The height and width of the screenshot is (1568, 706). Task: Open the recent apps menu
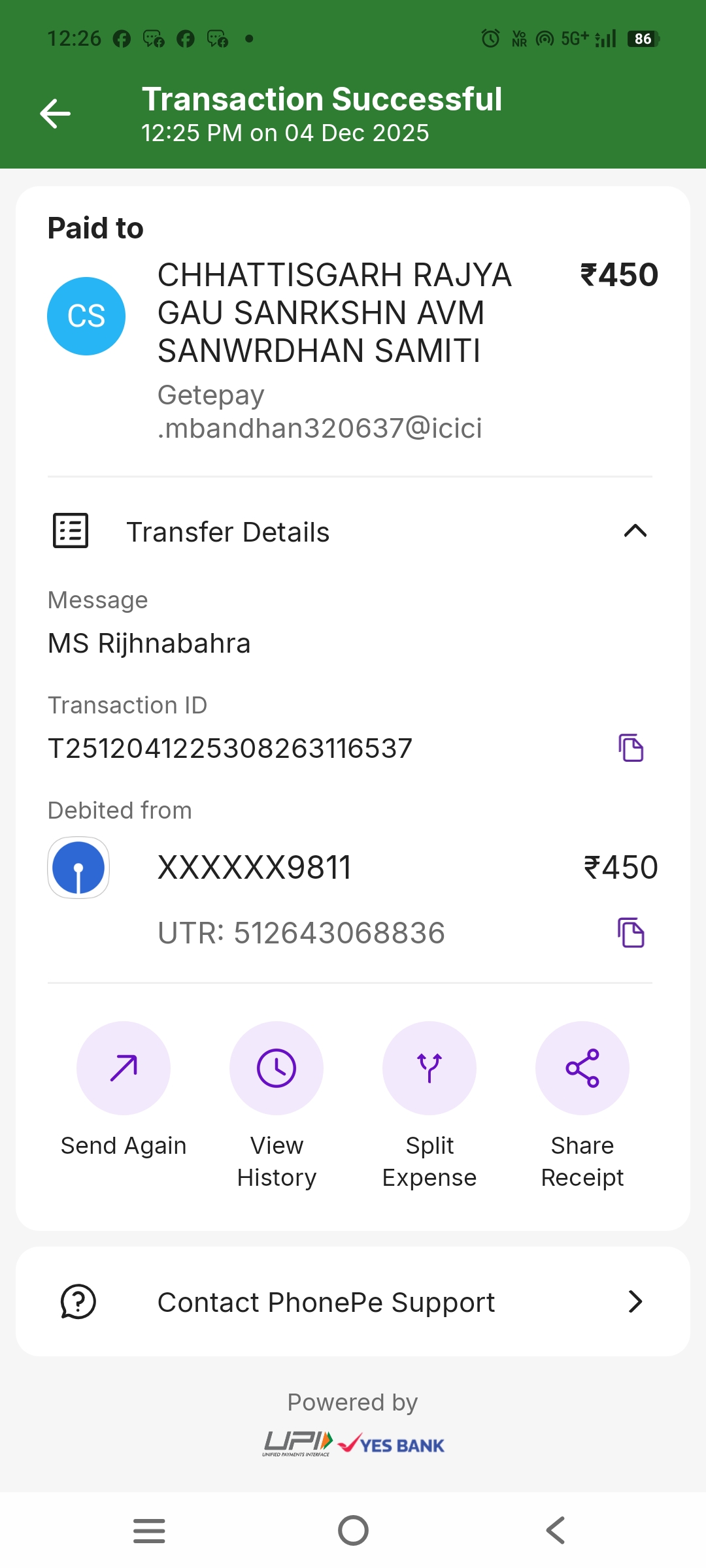click(149, 1530)
